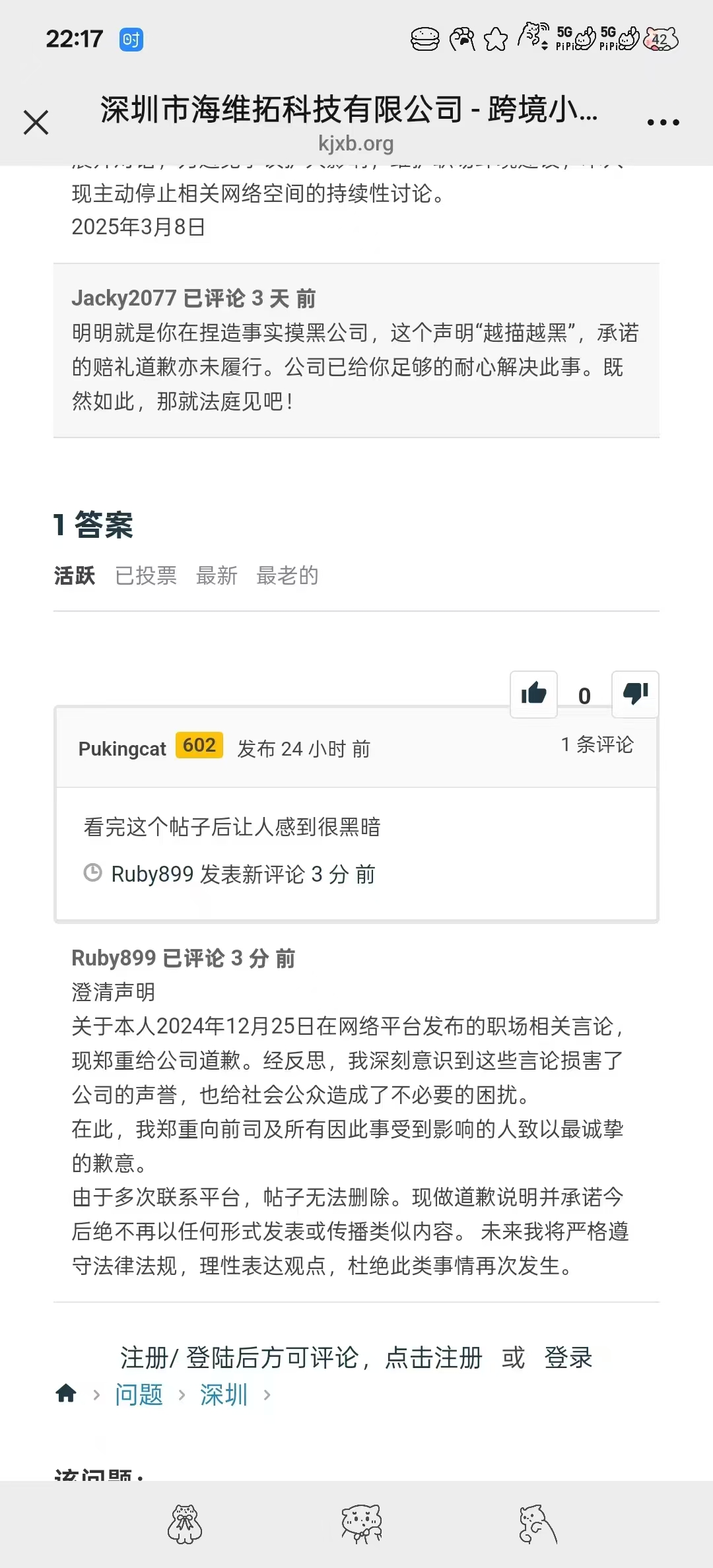Sort answers by 最新
Screen dimensions: 713x1568
(x=217, y=575)
